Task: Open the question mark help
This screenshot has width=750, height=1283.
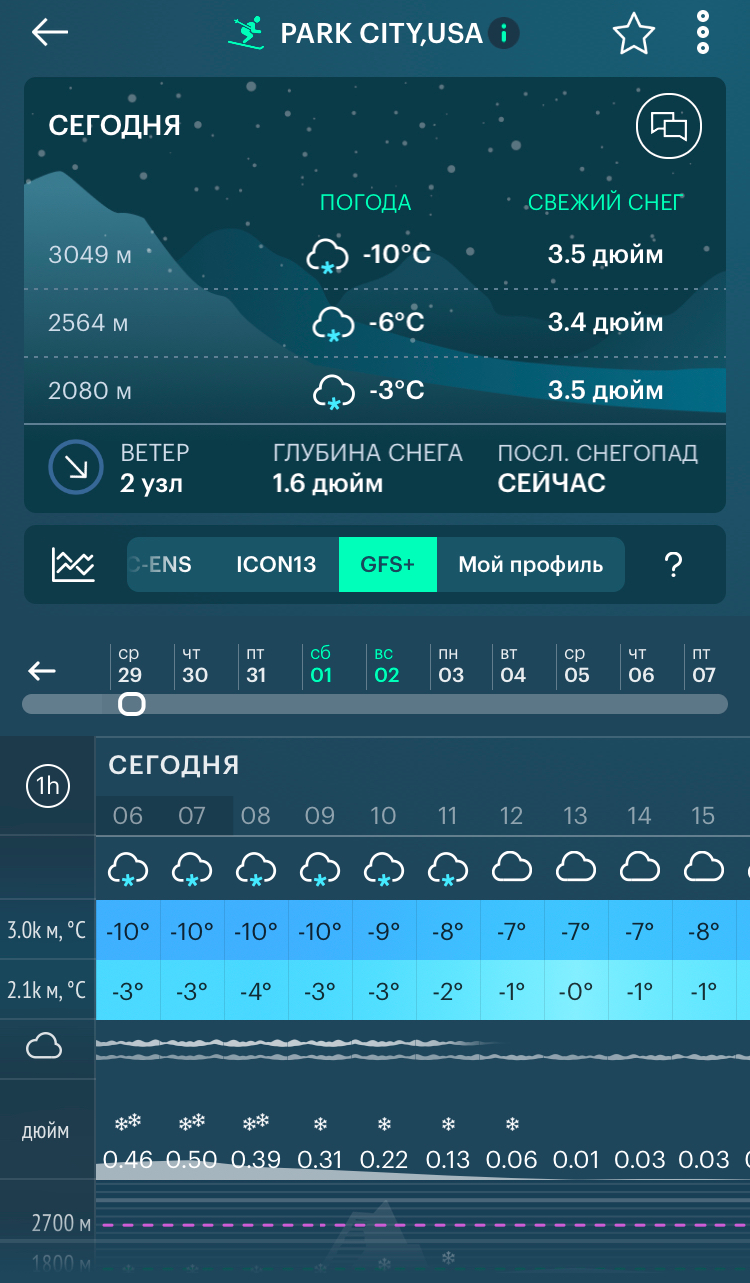Action: pyautogui.click(x=673, y=565)
